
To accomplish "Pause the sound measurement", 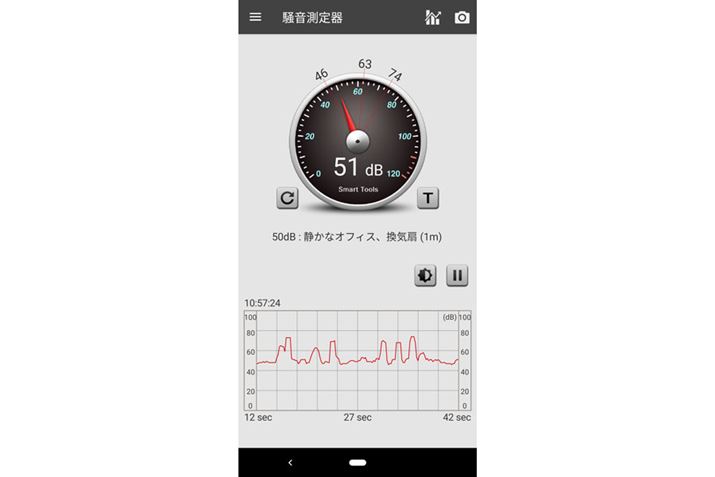I will pyautogui.click(x=457, y=275).
